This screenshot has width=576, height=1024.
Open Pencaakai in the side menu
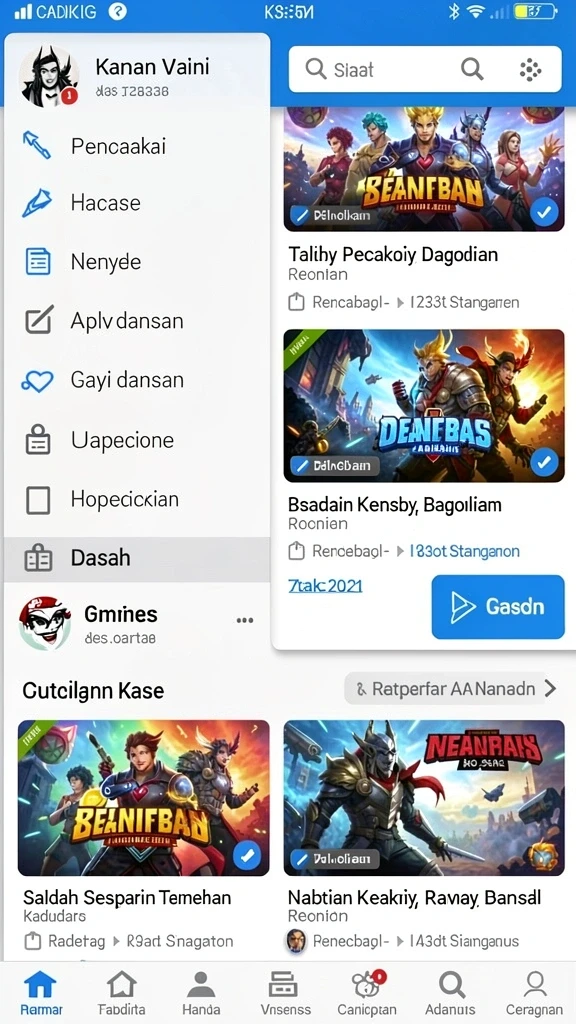click(137, 146)
